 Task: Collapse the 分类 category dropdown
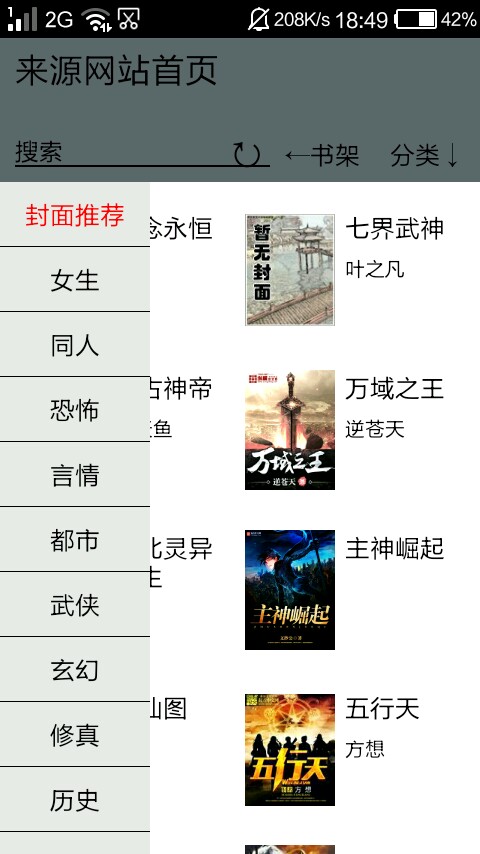pyautogui.click(x=424, y=156)
